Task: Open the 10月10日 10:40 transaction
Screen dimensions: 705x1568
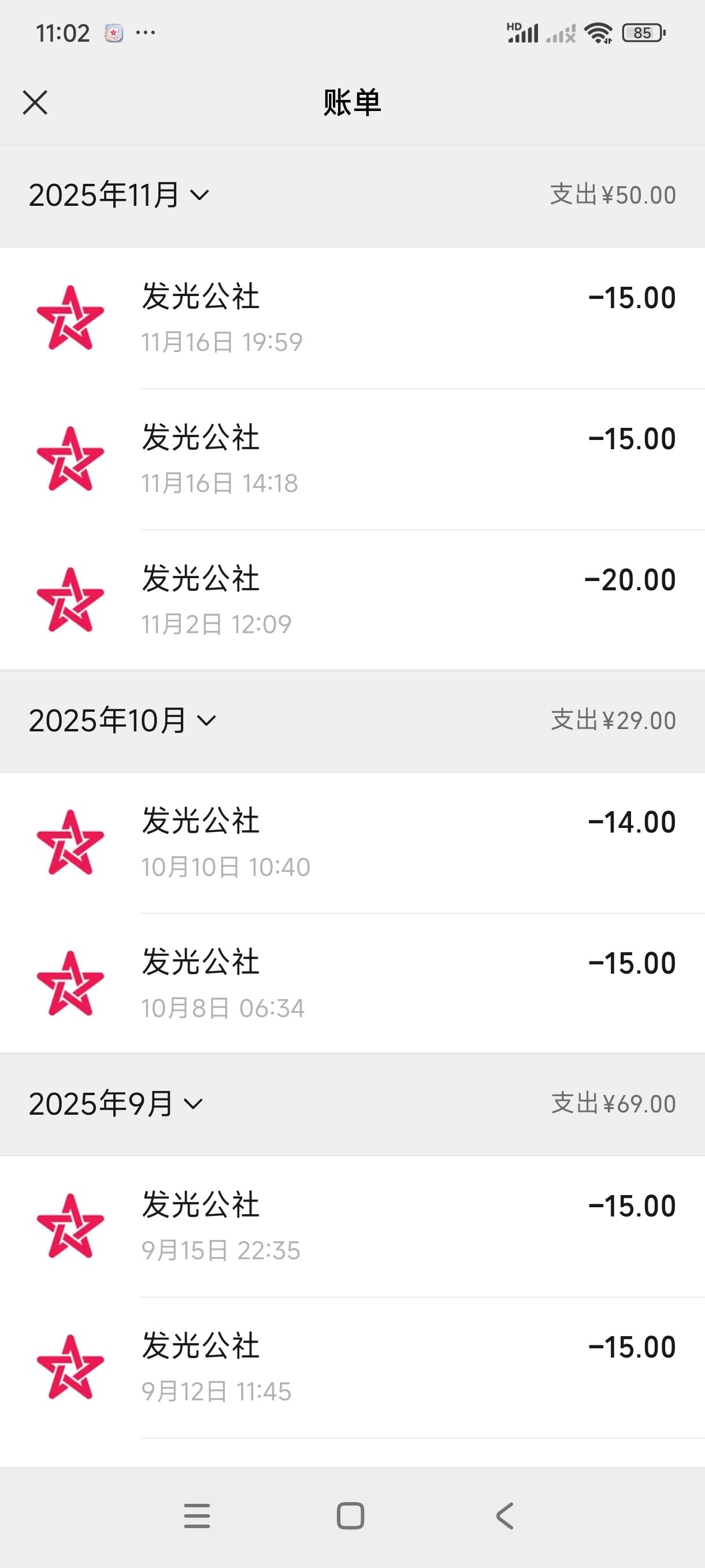Action: [352, 842]
